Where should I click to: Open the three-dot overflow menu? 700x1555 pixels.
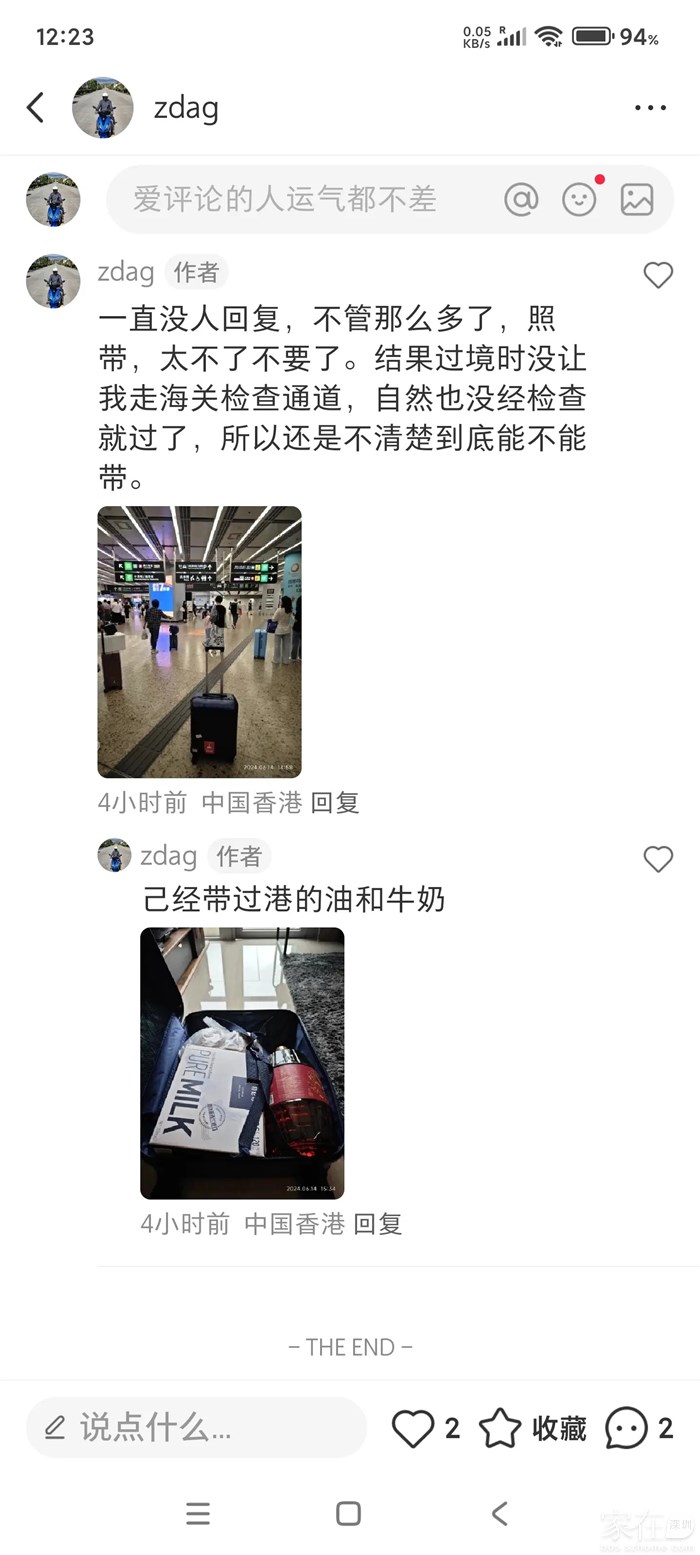coord(650,108)
